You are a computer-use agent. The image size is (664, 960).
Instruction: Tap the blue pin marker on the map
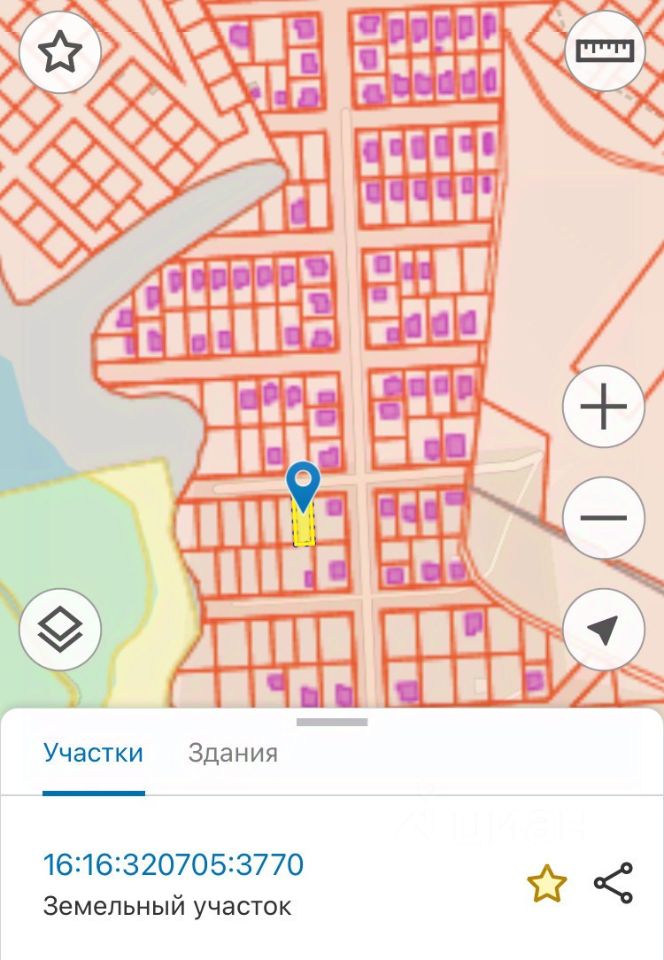303,486
